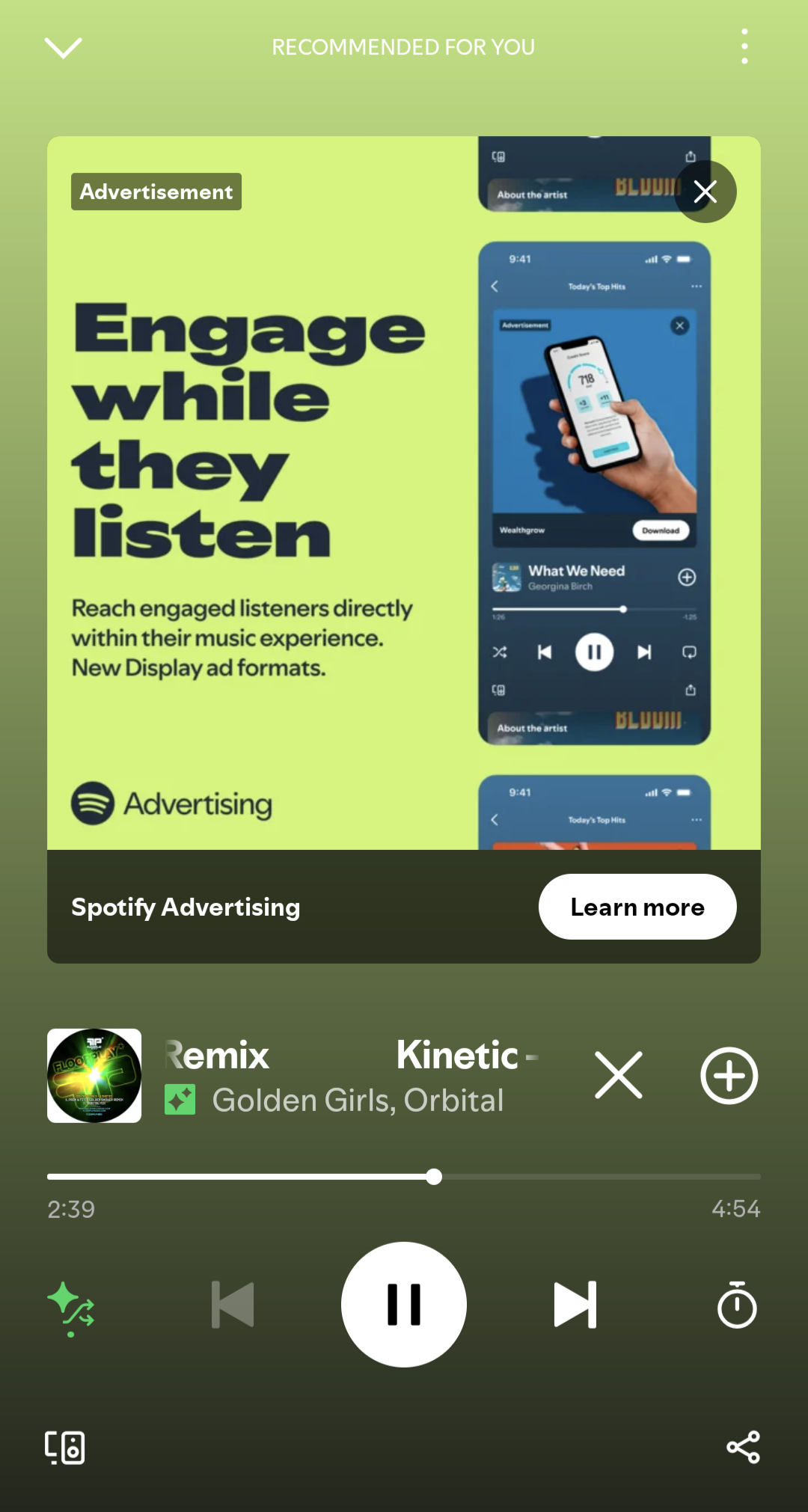
Task: Add the Kinetic remix to your library
Action: [729, 1075]
